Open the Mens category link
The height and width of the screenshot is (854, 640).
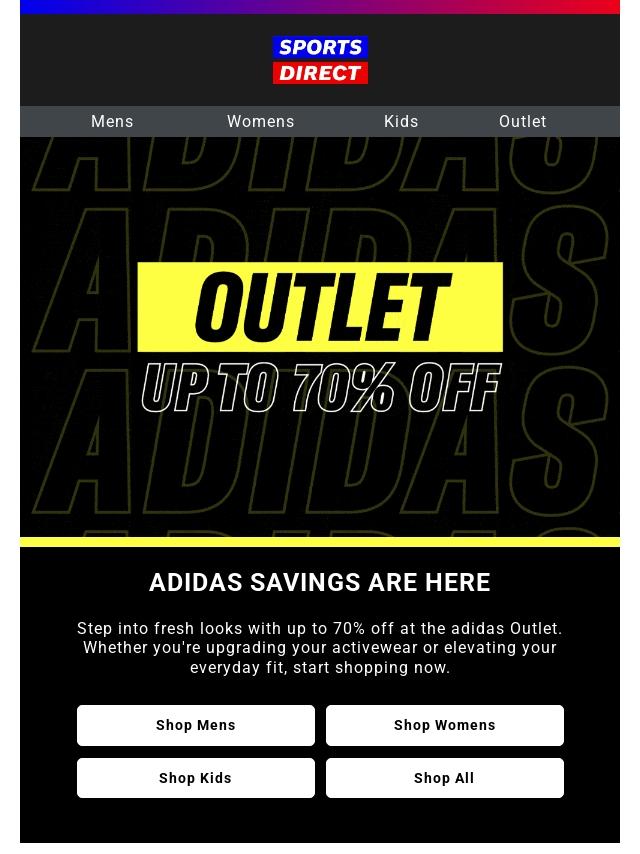[112, 121]
